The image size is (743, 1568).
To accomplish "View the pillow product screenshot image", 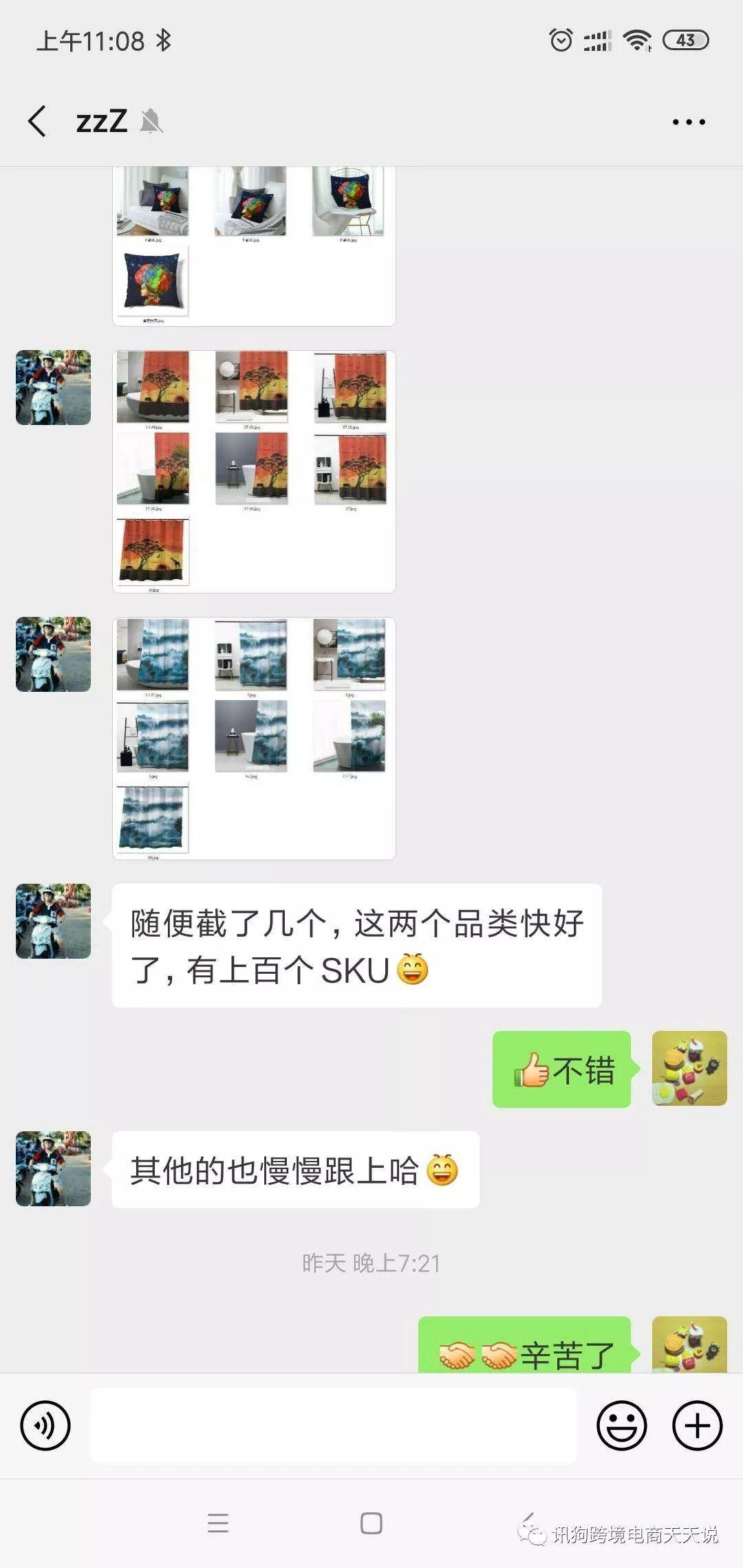I will [x=254, y=246].
